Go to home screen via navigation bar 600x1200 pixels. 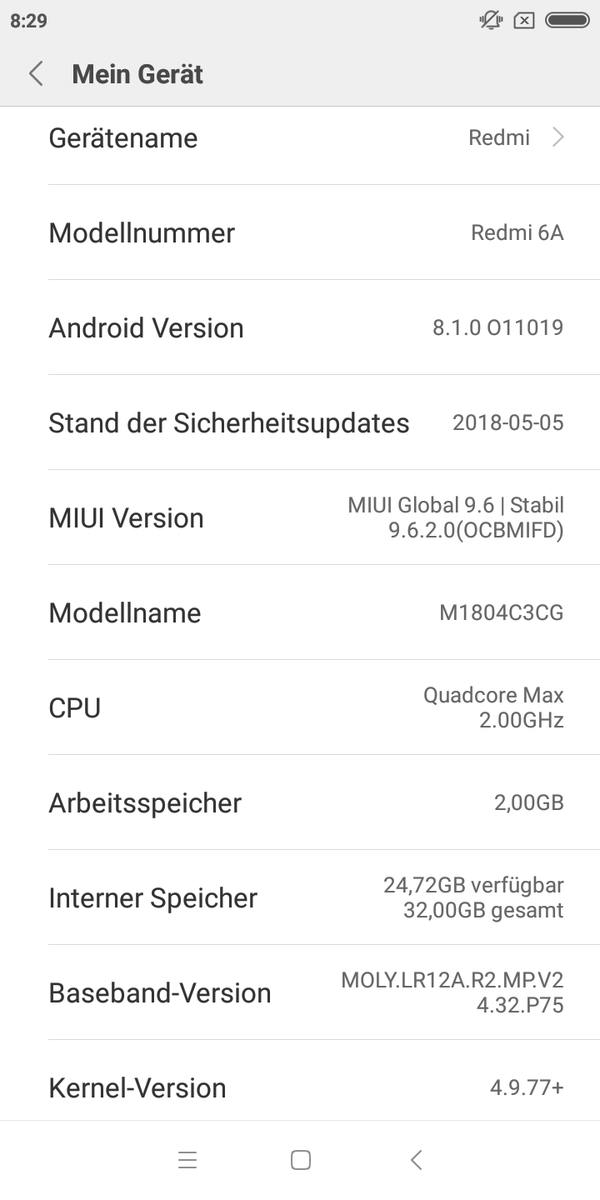300,1160
